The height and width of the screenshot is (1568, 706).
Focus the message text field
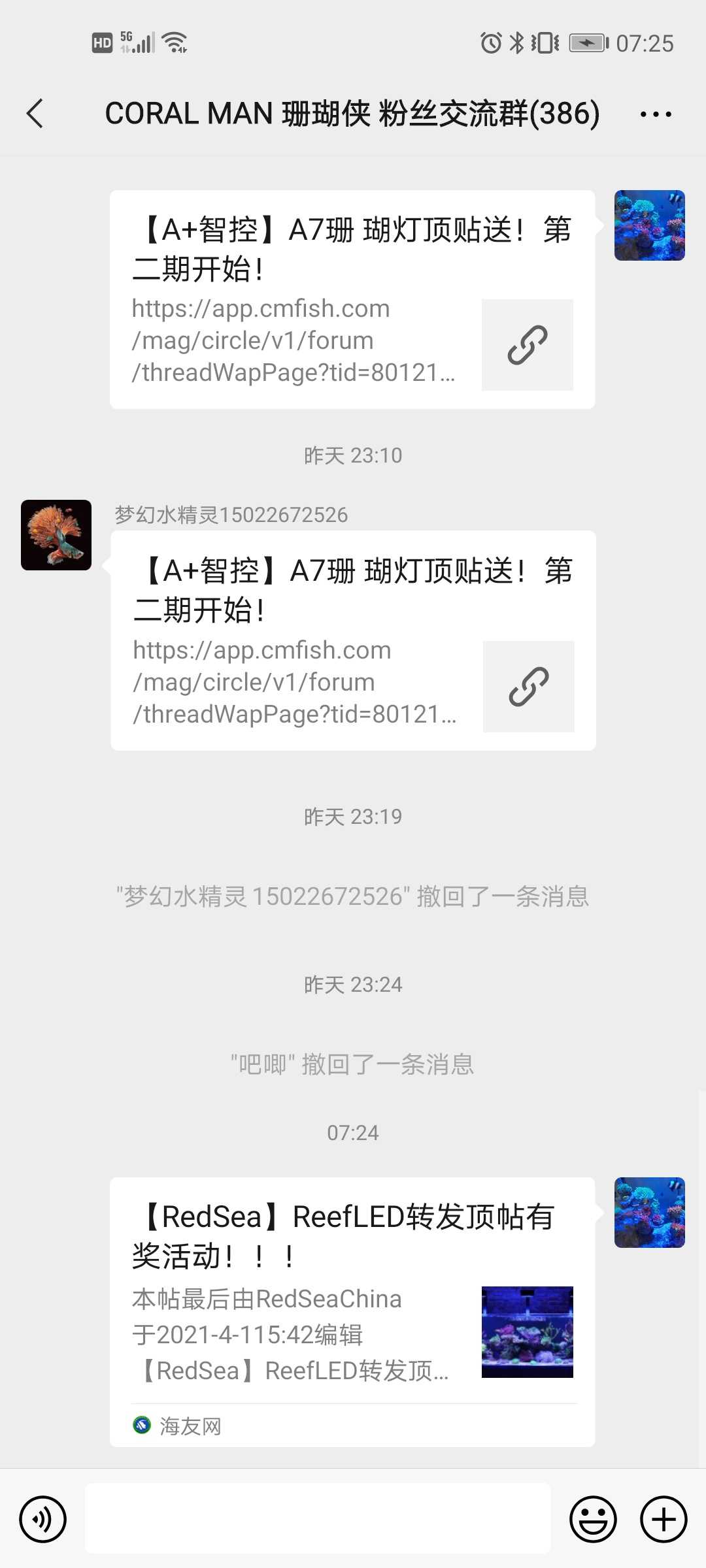click(x=318, y=1519)
